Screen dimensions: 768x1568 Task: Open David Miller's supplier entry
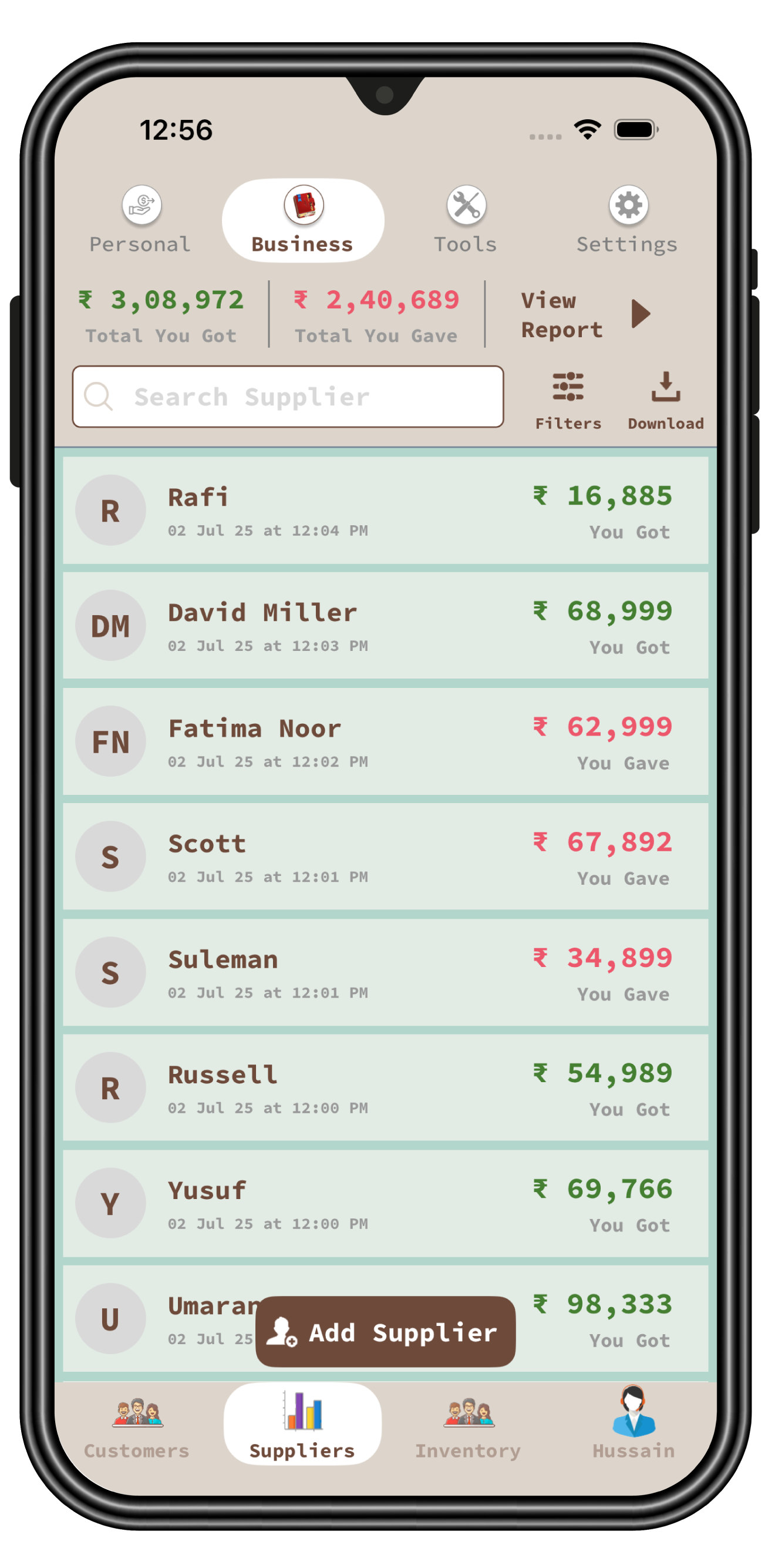[385, 626]
